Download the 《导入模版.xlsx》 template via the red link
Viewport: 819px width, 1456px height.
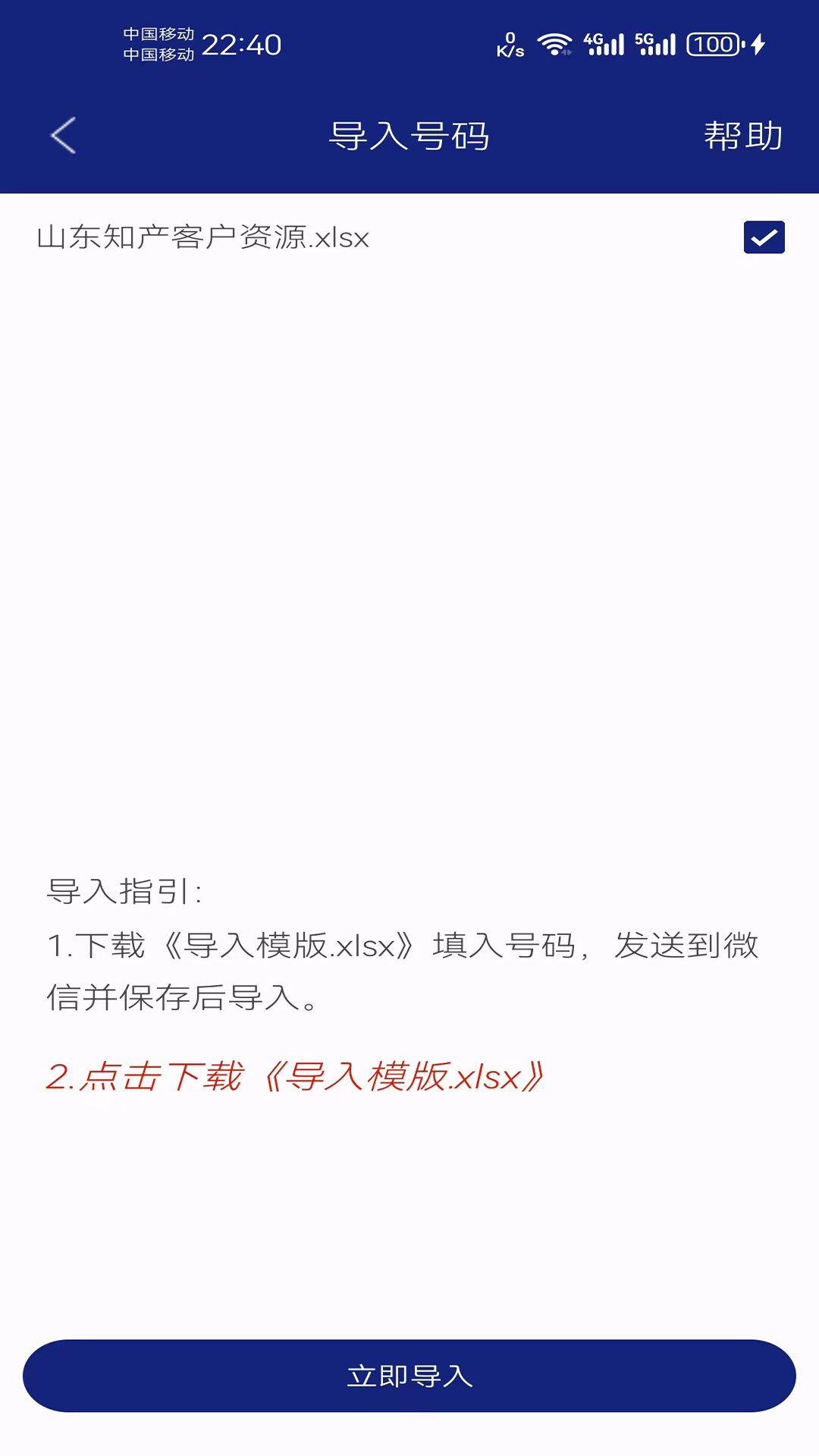pyautogui.click(x=296, y=1077)
